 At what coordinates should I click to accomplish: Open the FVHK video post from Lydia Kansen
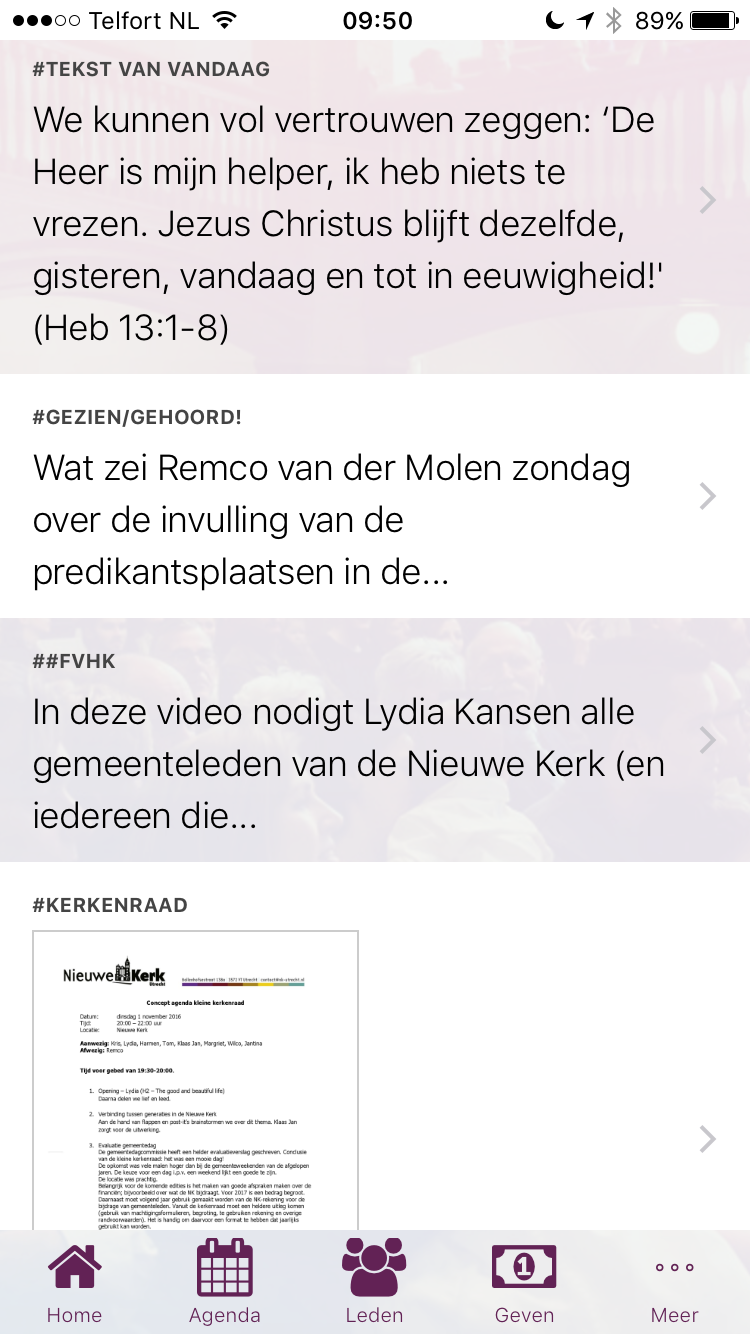375,740
